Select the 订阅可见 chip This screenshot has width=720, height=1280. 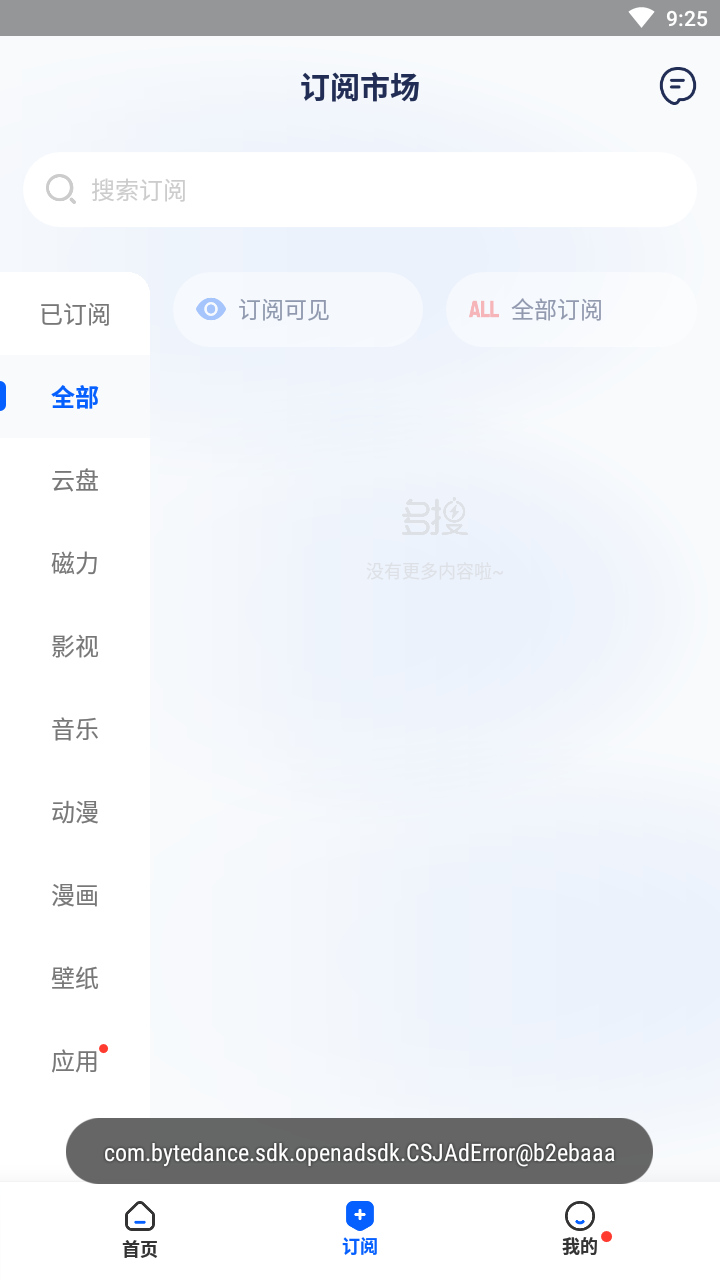pyautogui.click(x=298, y=310)
